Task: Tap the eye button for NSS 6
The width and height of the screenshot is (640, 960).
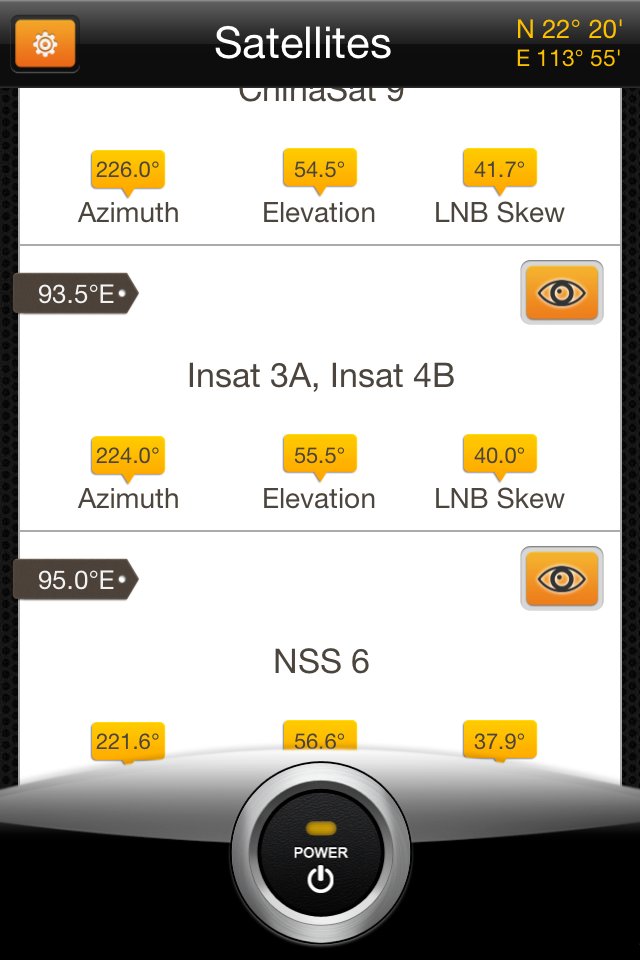Action: coord(561,578)
